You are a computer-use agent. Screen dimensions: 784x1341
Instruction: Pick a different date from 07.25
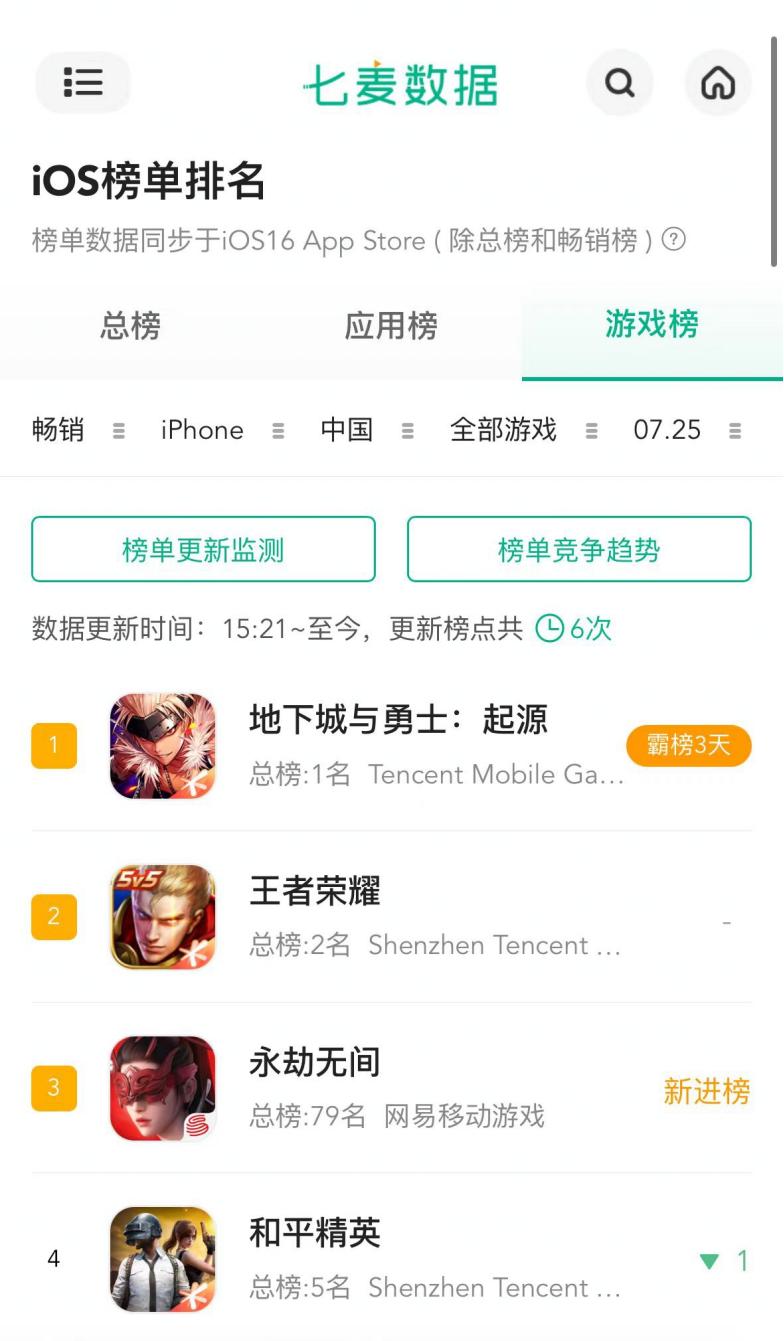(x=686, y=431)
